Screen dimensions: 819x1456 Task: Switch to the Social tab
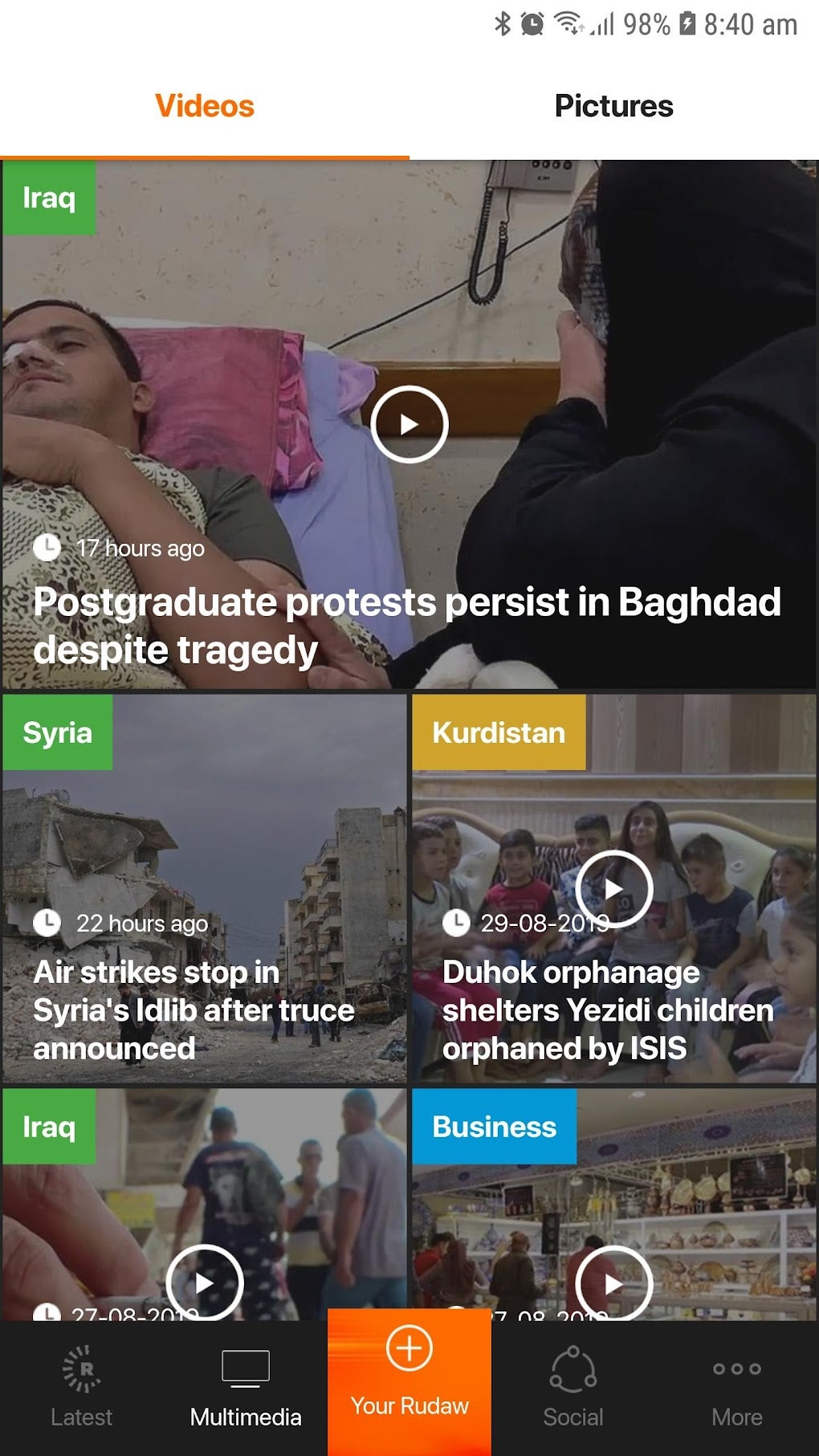point(572,1388)
